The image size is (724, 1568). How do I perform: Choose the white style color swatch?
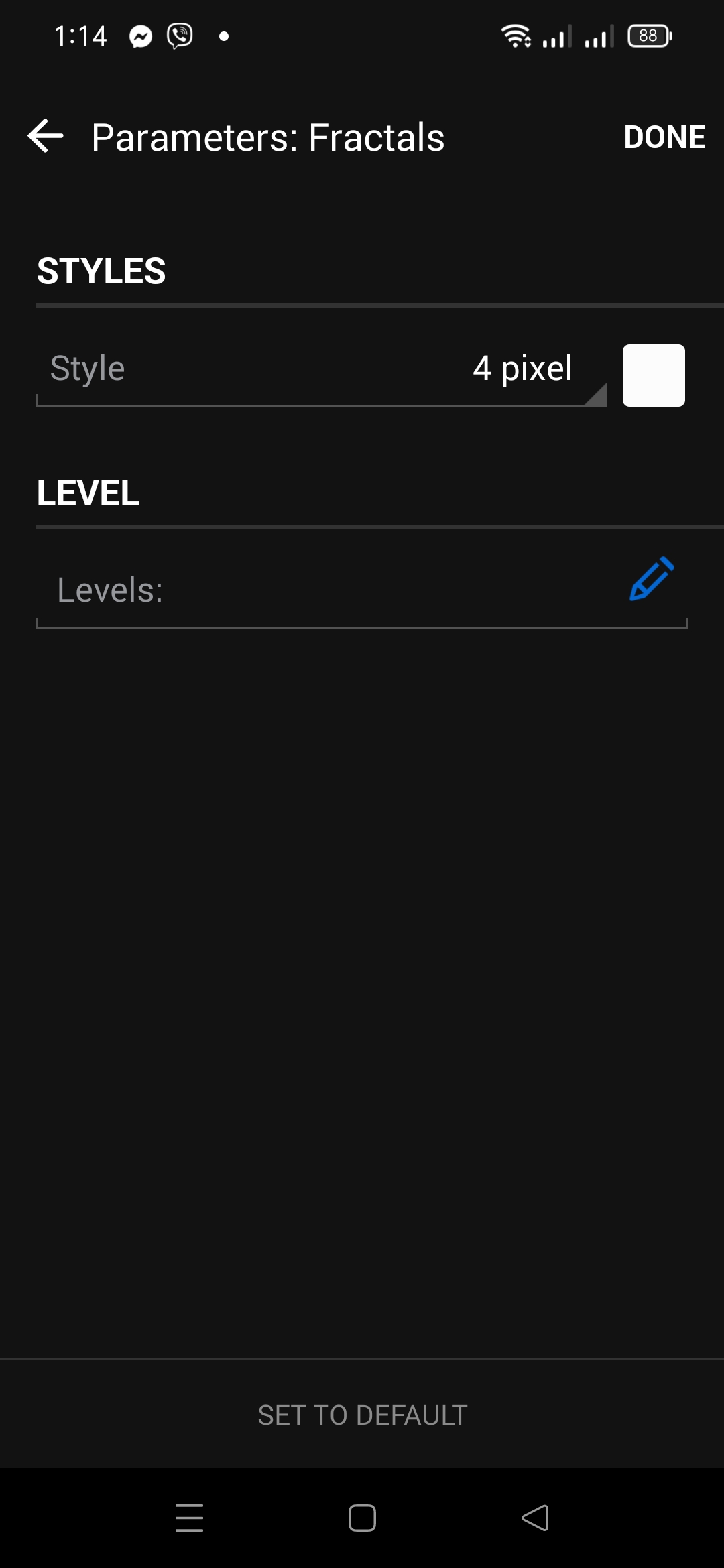653,375
